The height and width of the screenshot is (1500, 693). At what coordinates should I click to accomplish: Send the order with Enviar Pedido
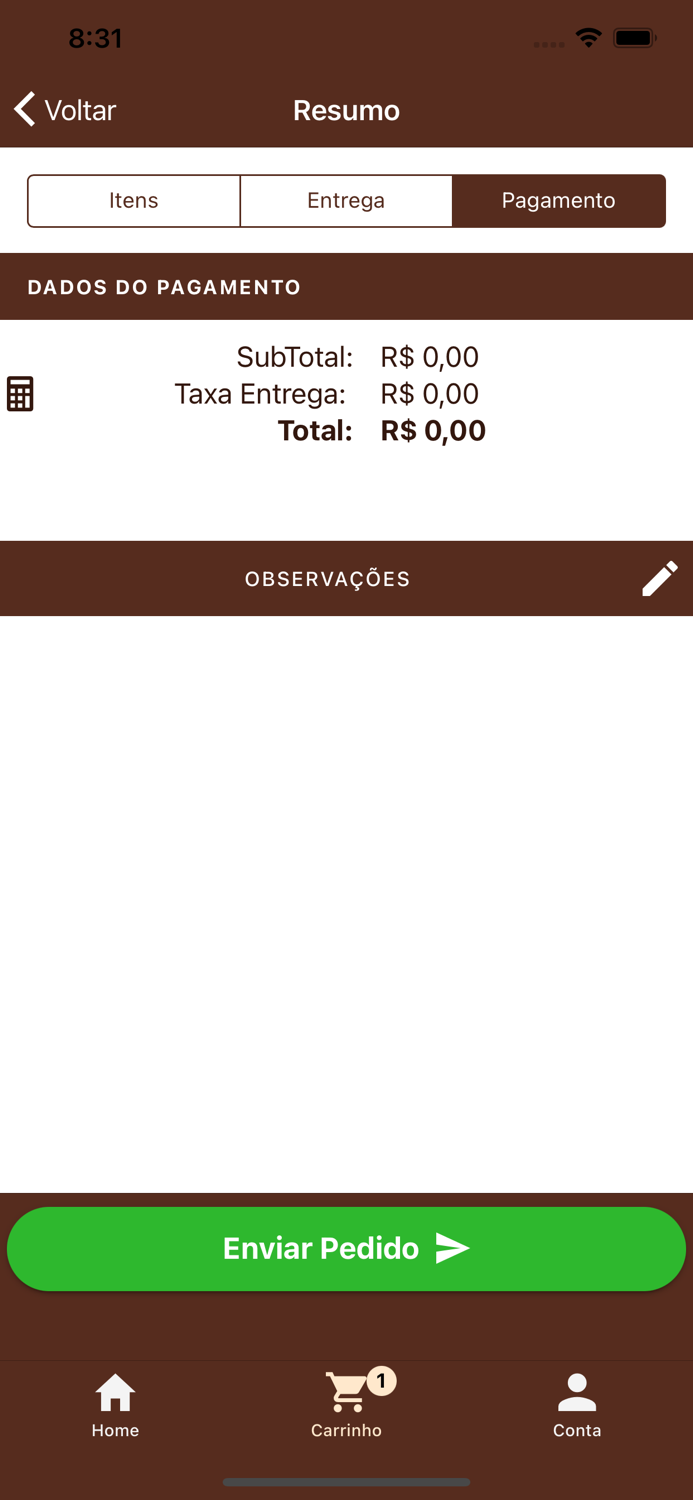(x=346, y=1249)
